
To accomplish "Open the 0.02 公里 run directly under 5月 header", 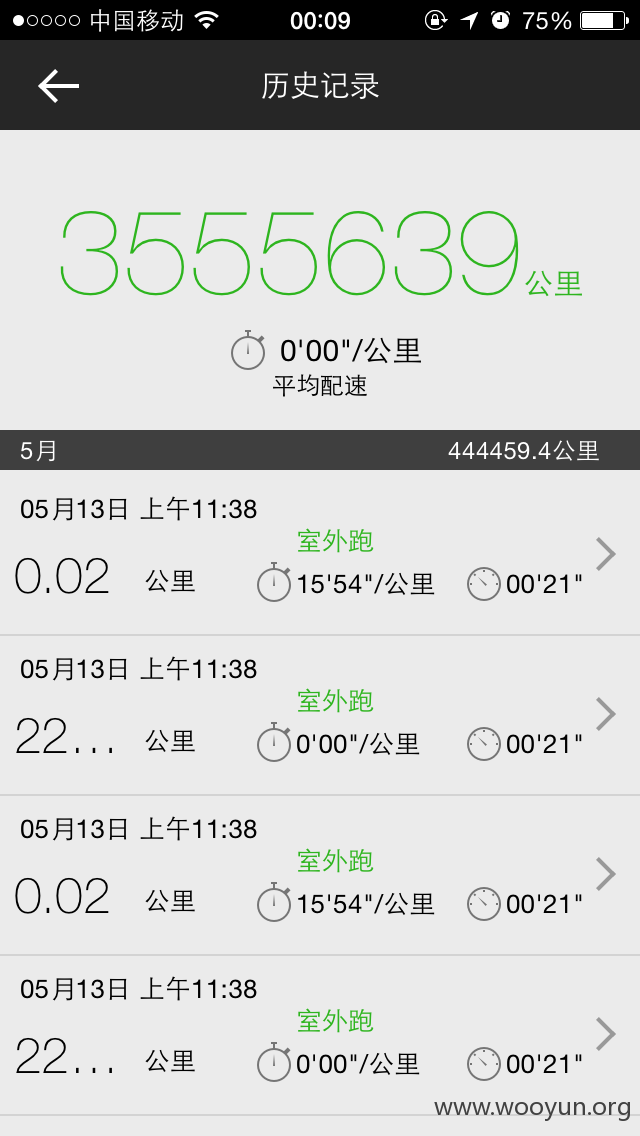I will tap(320, 553).
